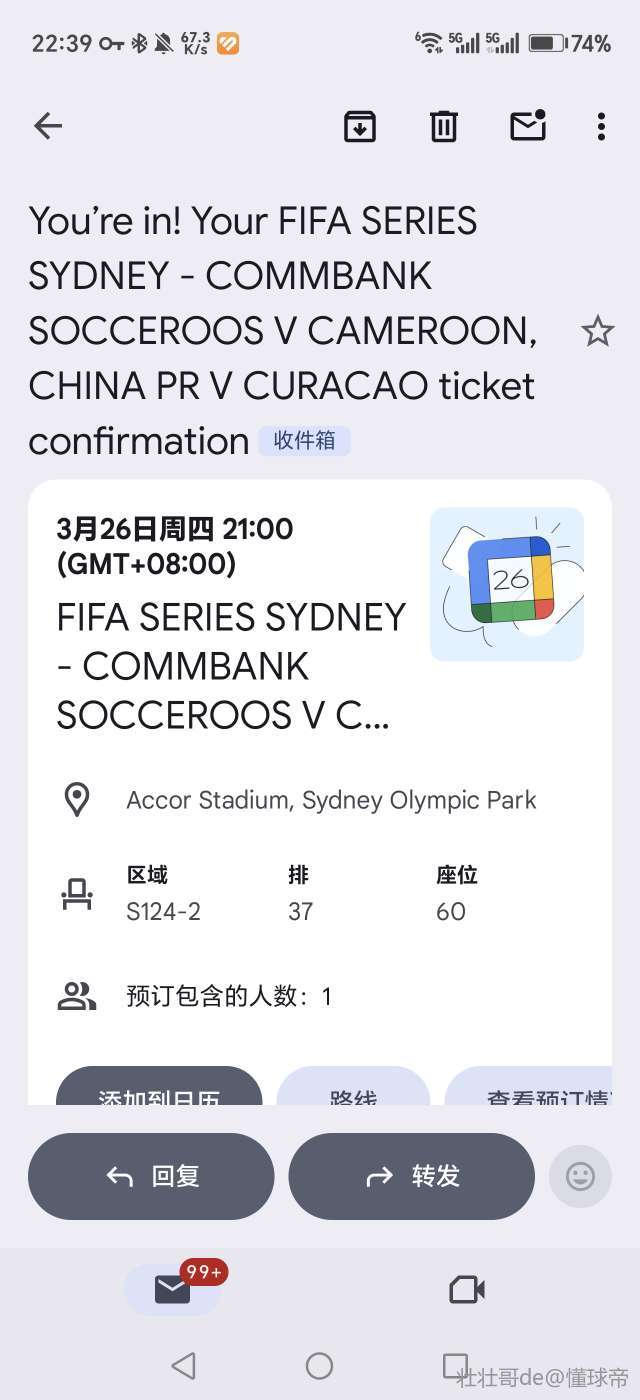
Task: Go back to the inbox
Action: [x=48, y=126]
